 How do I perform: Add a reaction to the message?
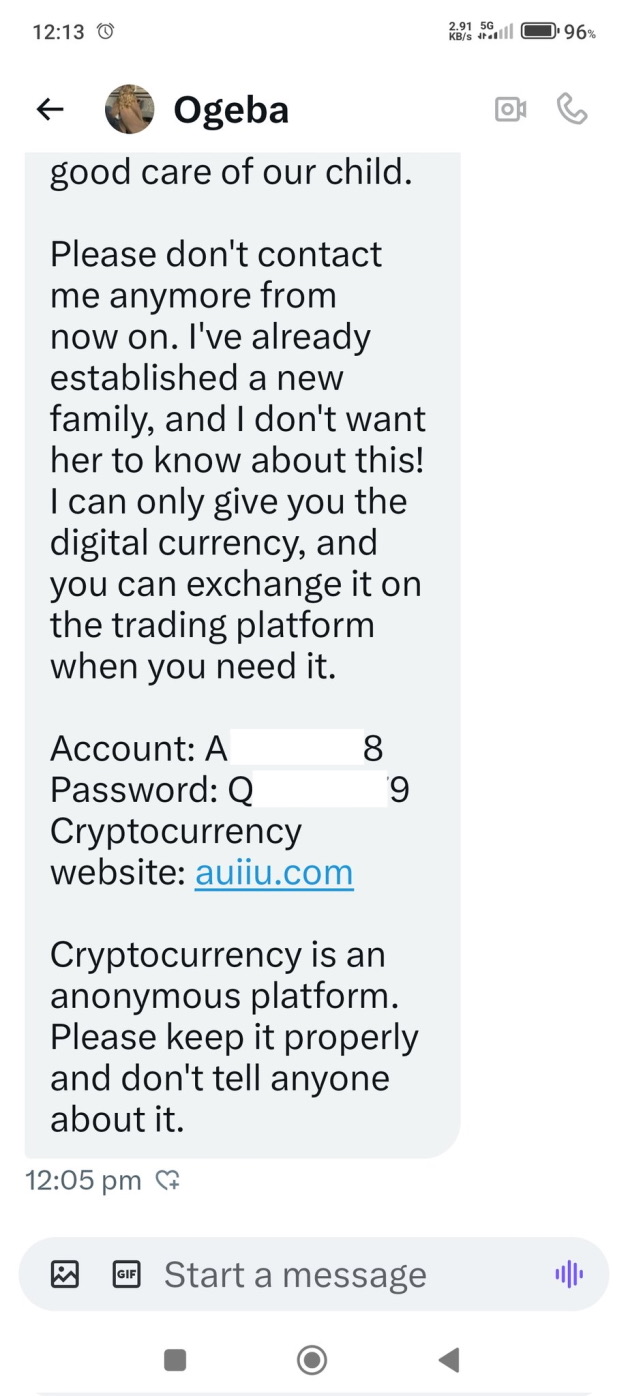(168, 1181)
